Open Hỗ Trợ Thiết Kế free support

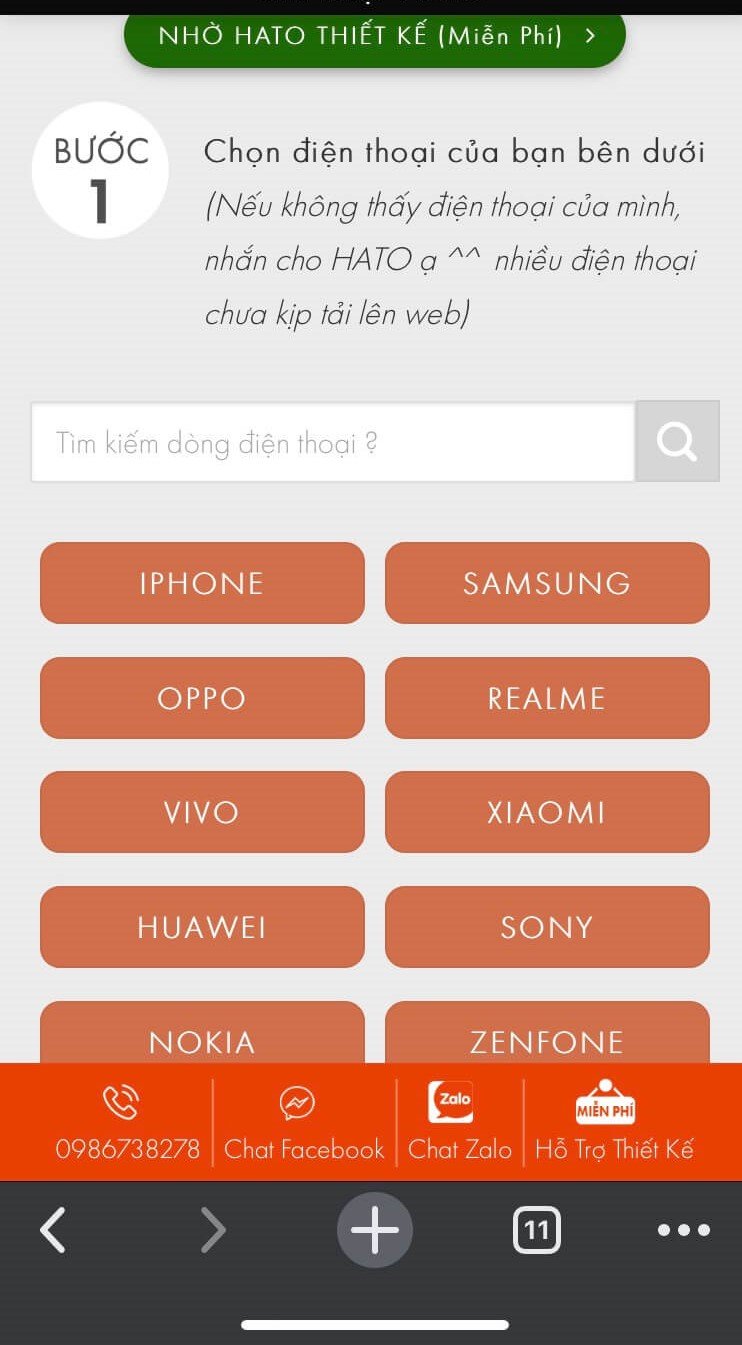tap(613, 1124)
